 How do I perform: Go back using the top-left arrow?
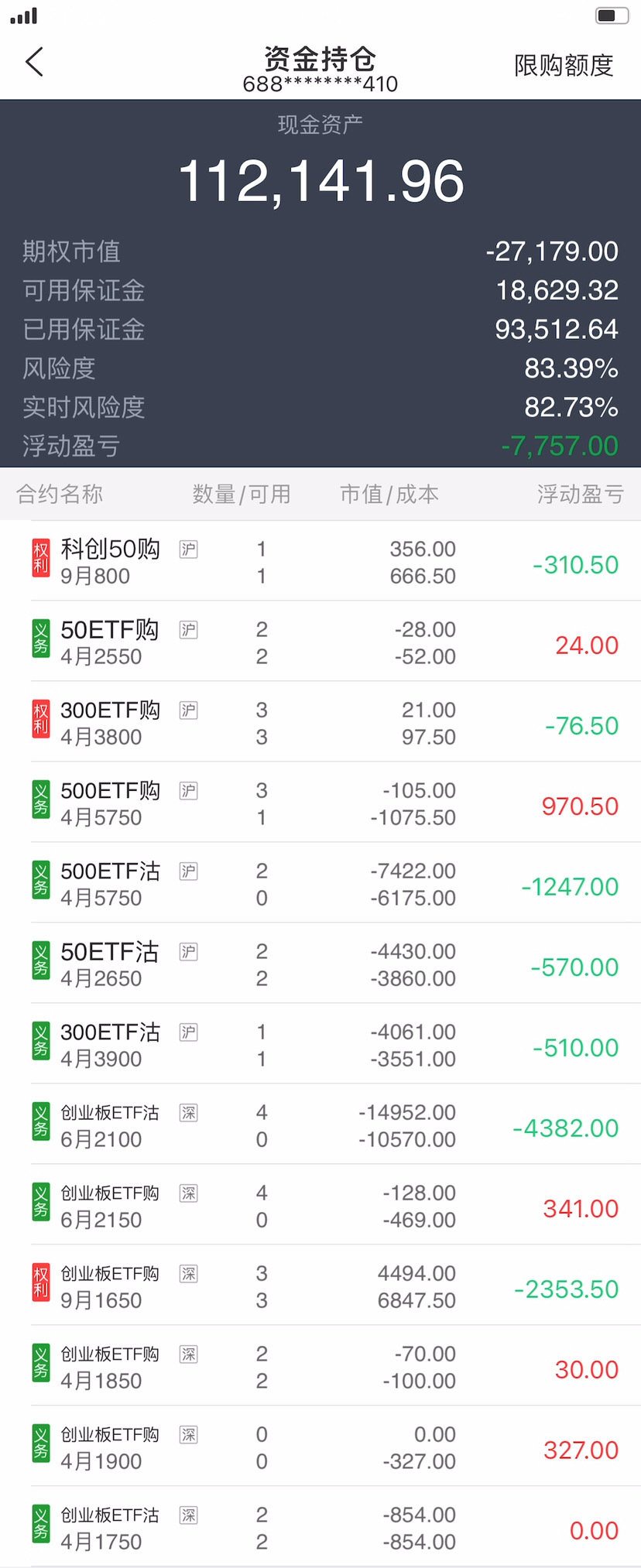(35, 62)
